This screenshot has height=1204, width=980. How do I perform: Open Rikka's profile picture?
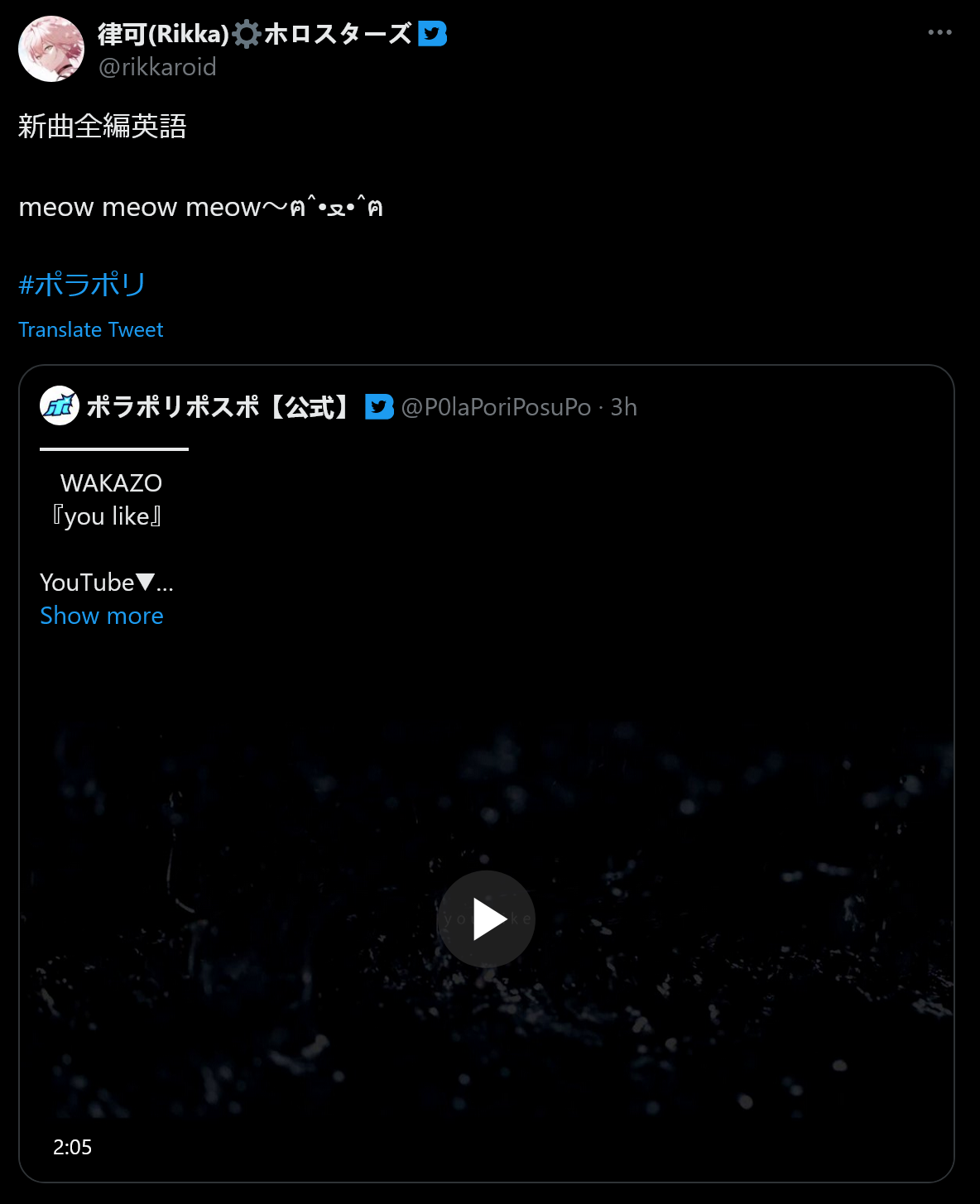(x=51, y=49)
